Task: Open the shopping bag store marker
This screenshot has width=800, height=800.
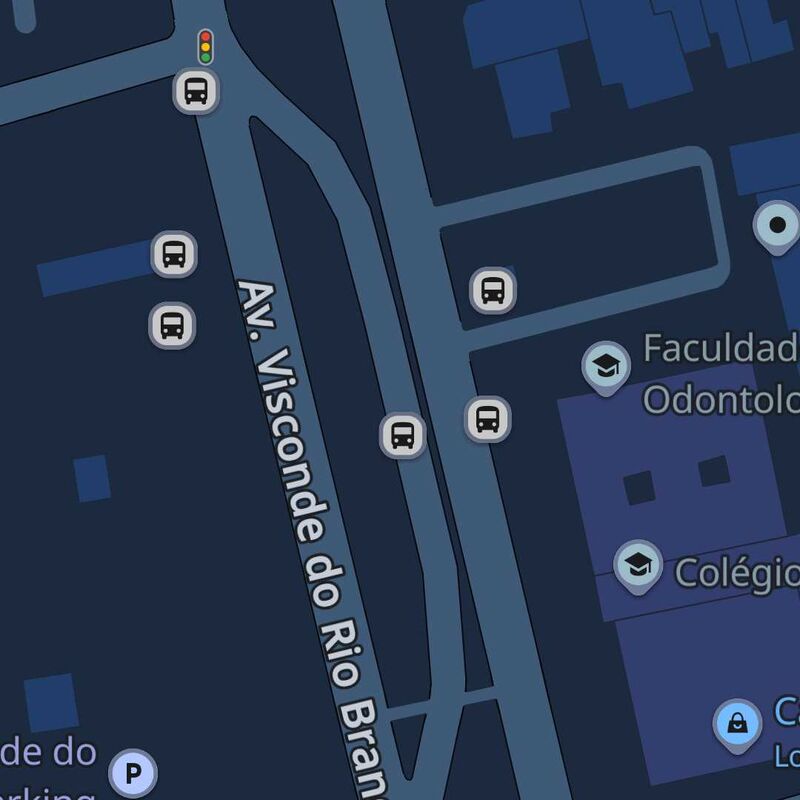Action: (x=737, y=723)
